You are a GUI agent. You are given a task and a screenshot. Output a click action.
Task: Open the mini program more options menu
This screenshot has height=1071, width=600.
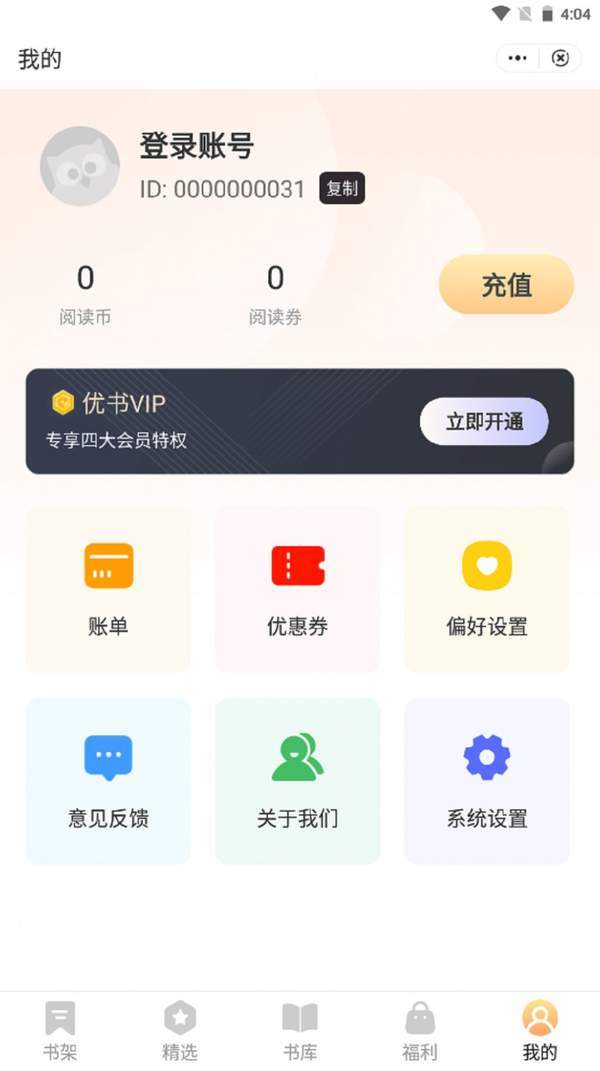[517, 58]
